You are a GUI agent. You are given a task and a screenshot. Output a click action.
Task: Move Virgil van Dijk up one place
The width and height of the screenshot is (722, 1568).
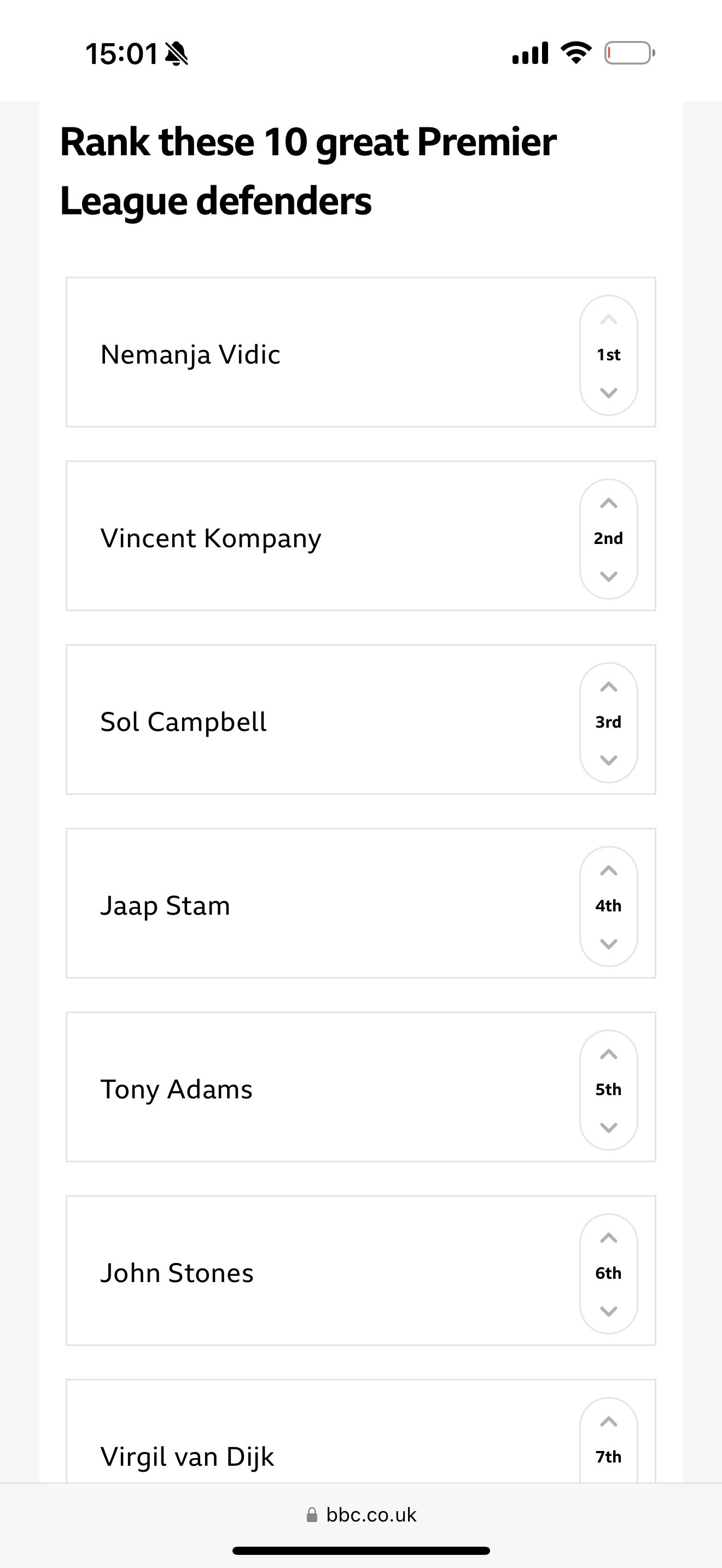609,1422
